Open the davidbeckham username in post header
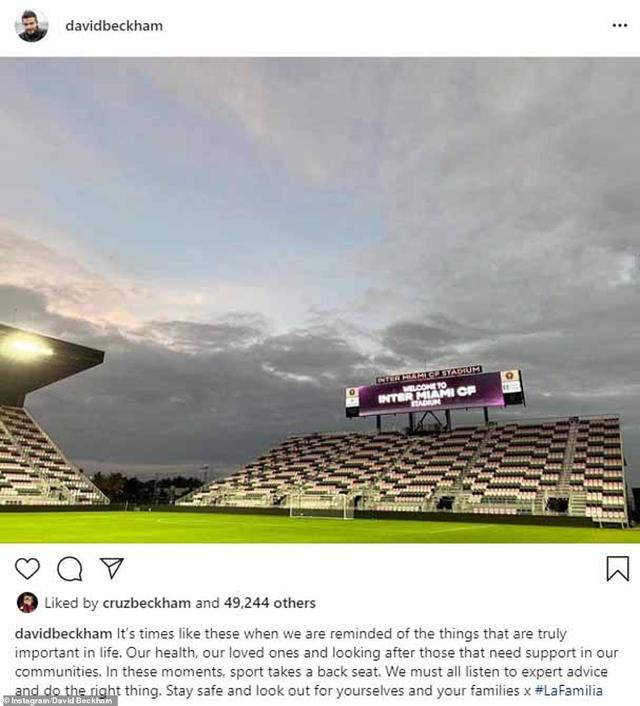640x706 pixels. pos(114,26)
